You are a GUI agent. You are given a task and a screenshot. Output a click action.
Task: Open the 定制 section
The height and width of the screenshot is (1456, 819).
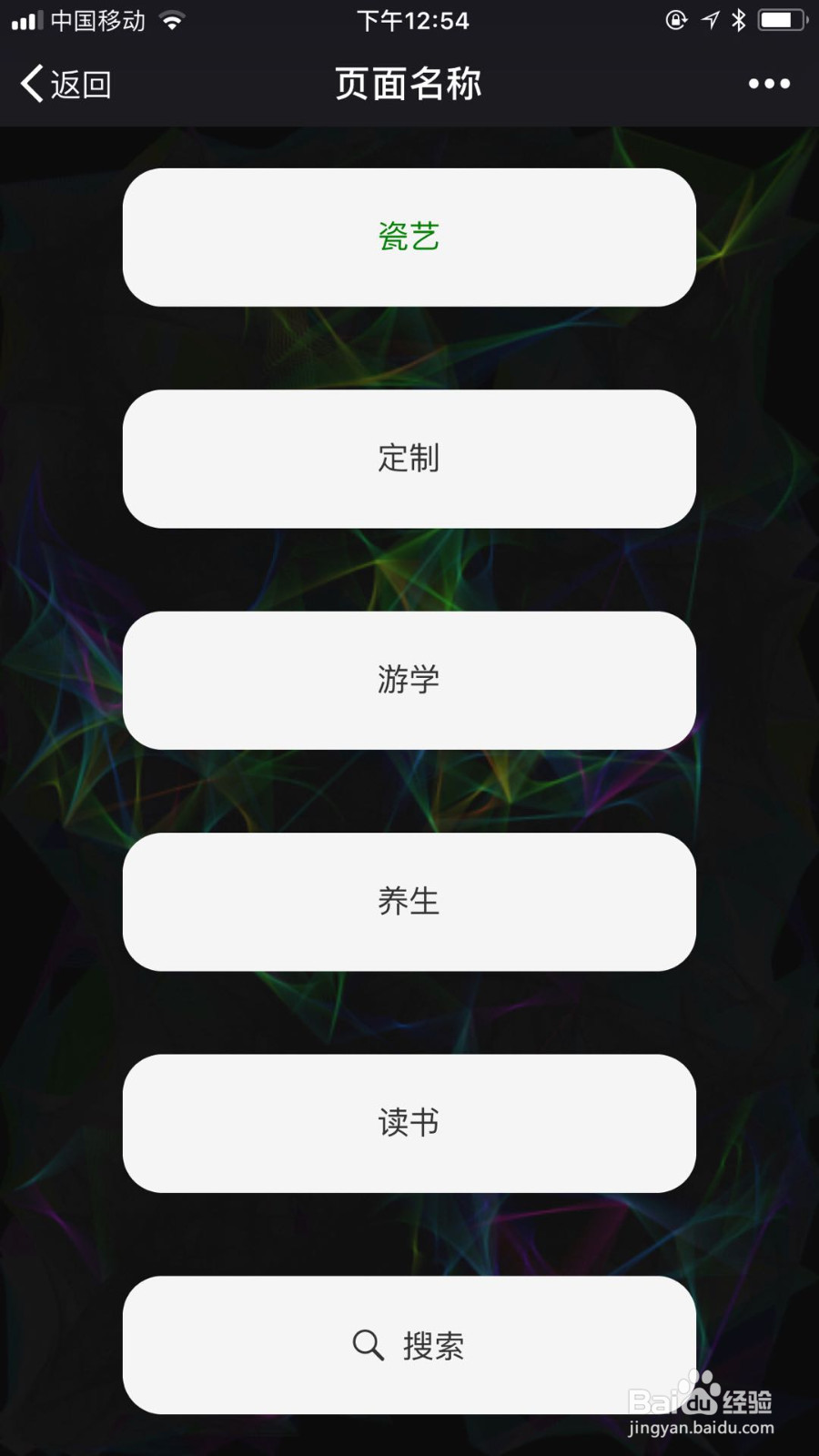(409, 459)
